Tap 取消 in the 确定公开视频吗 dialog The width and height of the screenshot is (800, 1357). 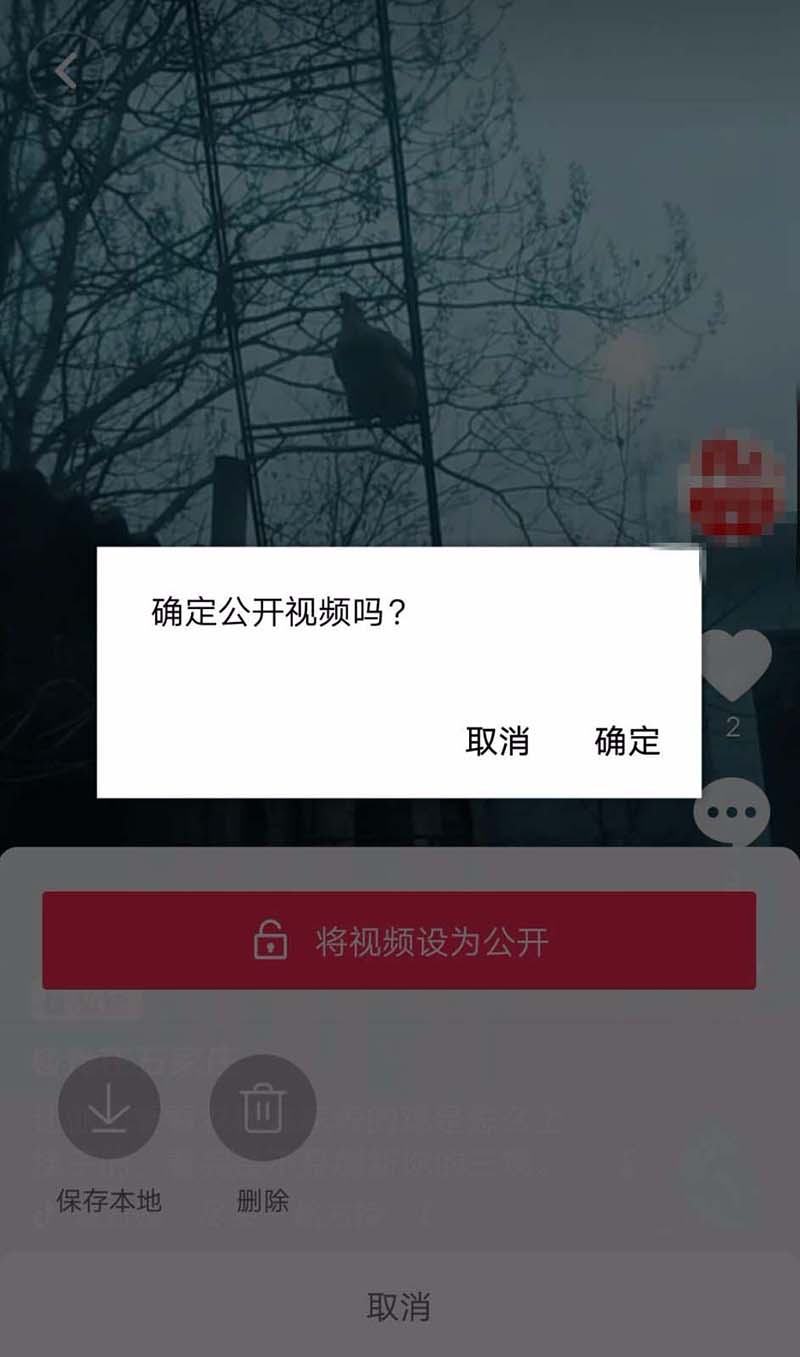pos(497,741)
